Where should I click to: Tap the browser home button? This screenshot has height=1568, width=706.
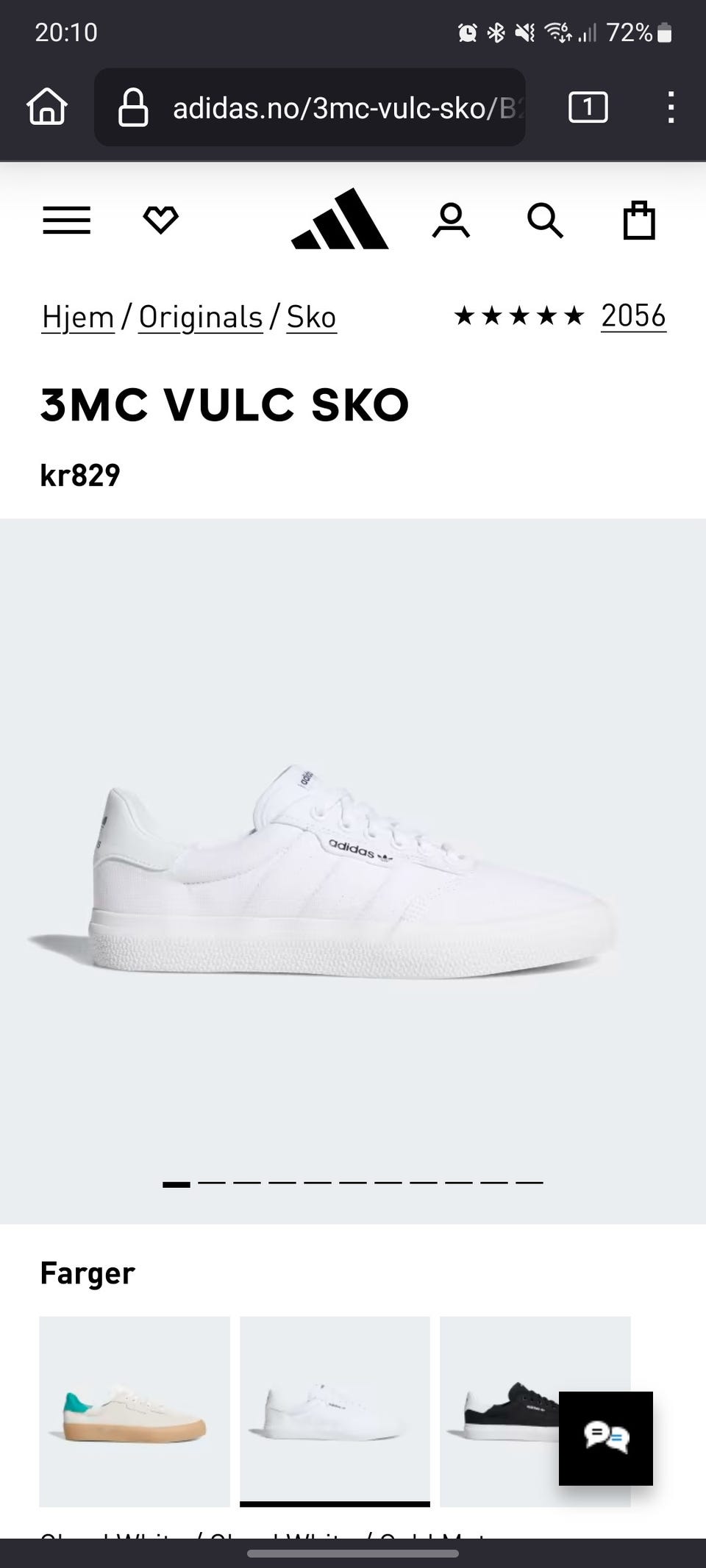[47, 107]
